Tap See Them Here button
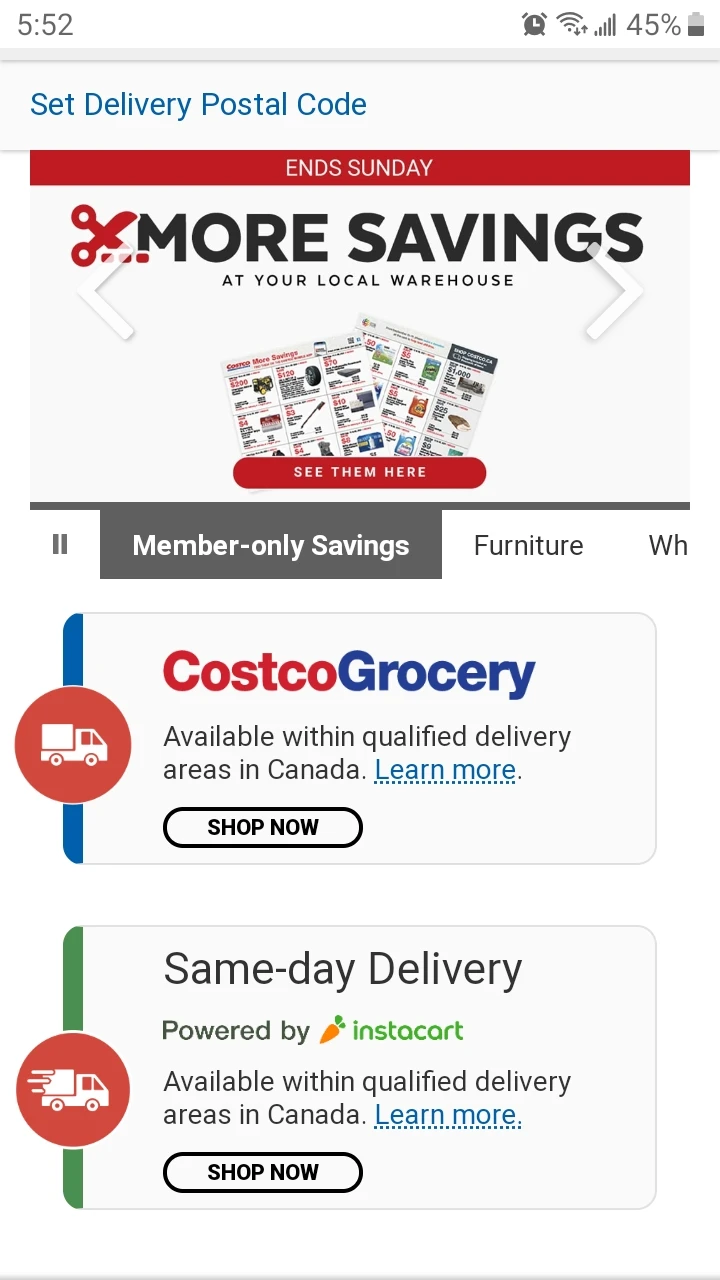 pyautogui.click(x=359, y=472)
